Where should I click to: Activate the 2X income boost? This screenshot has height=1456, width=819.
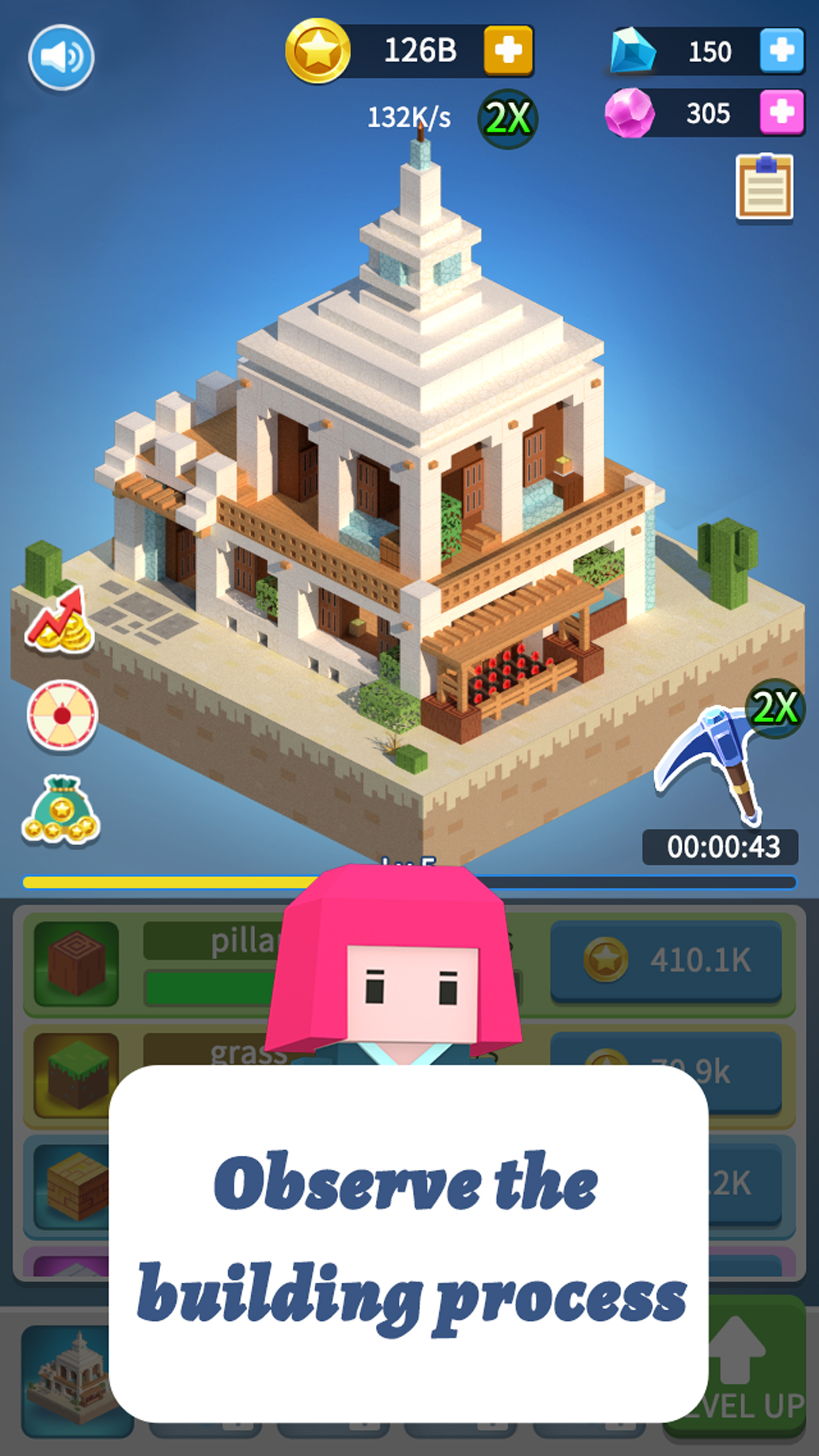click(508, 119)
